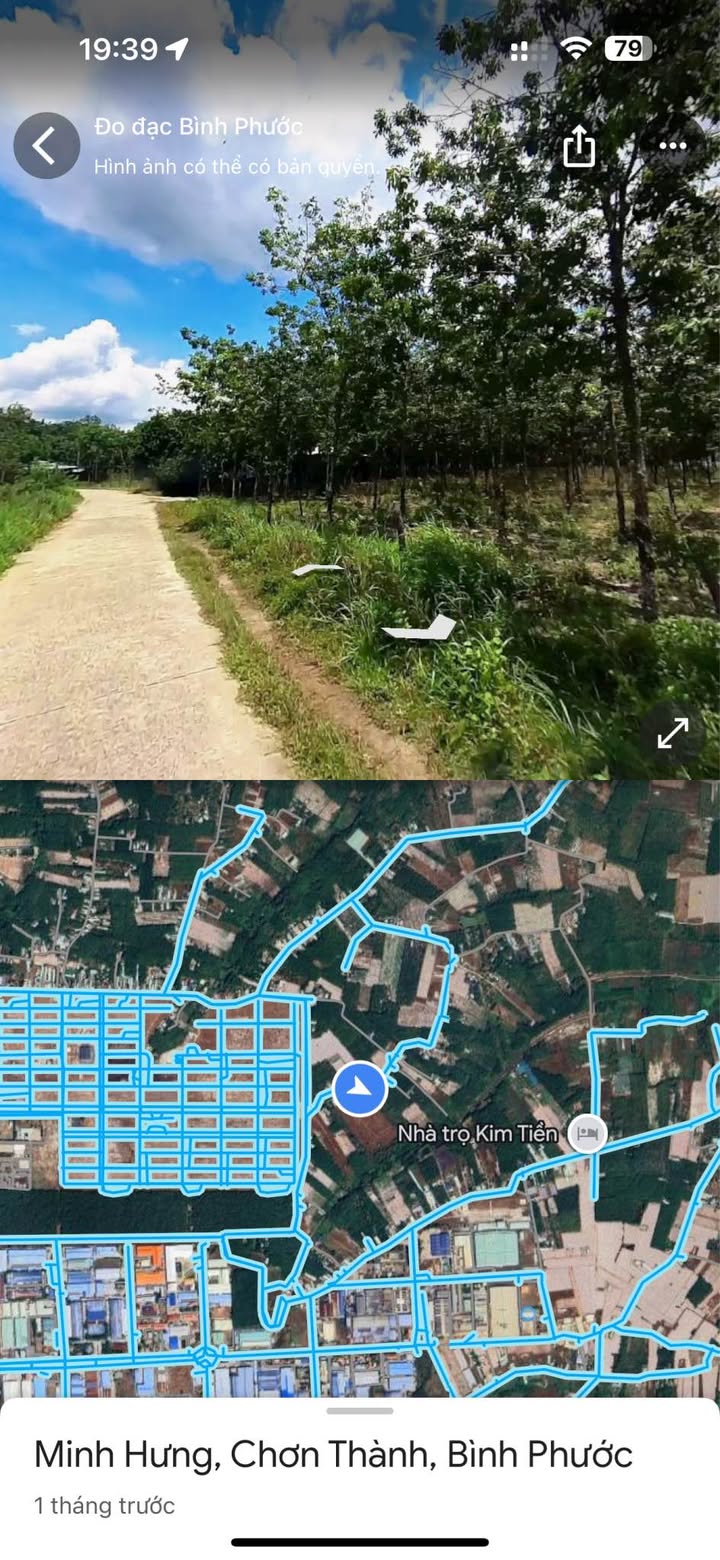Screen dimensions: 720x1560
Task: Move forward along the road using arrow
Action: point(317,570)
